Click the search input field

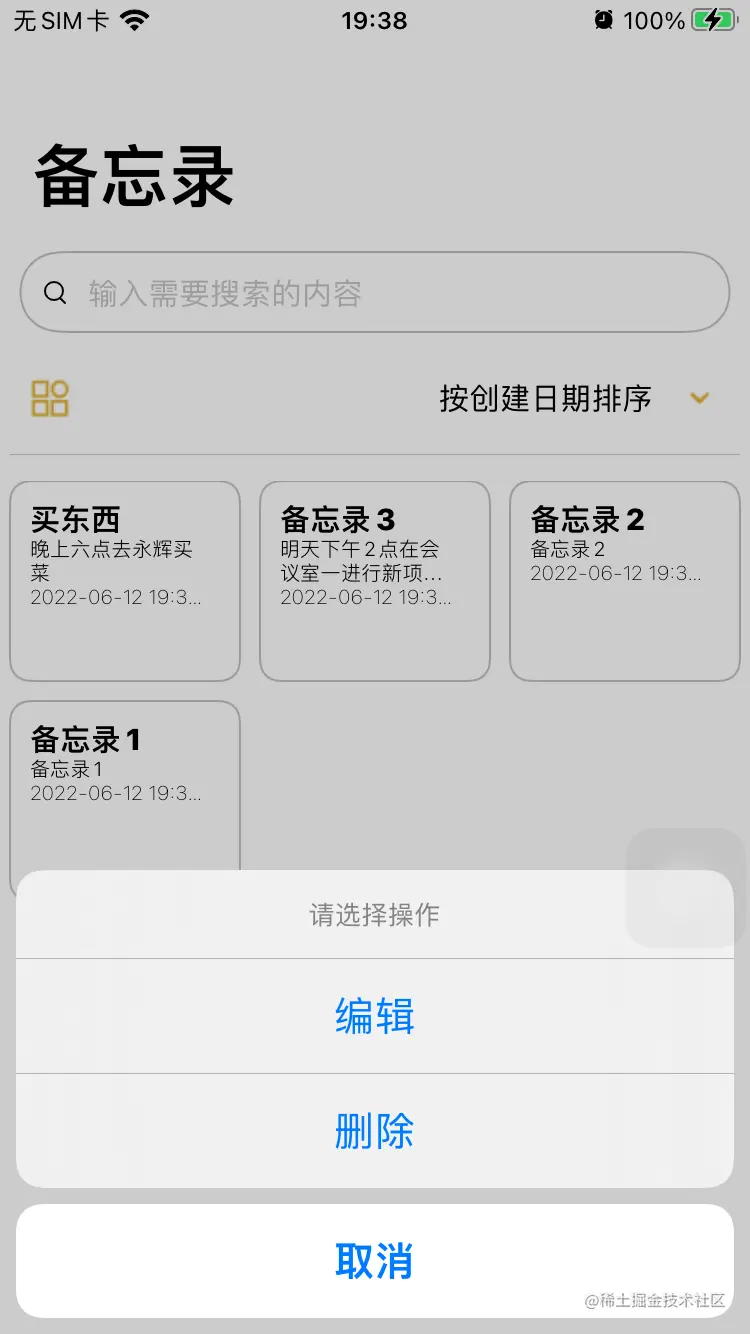(x=375, y=292)
